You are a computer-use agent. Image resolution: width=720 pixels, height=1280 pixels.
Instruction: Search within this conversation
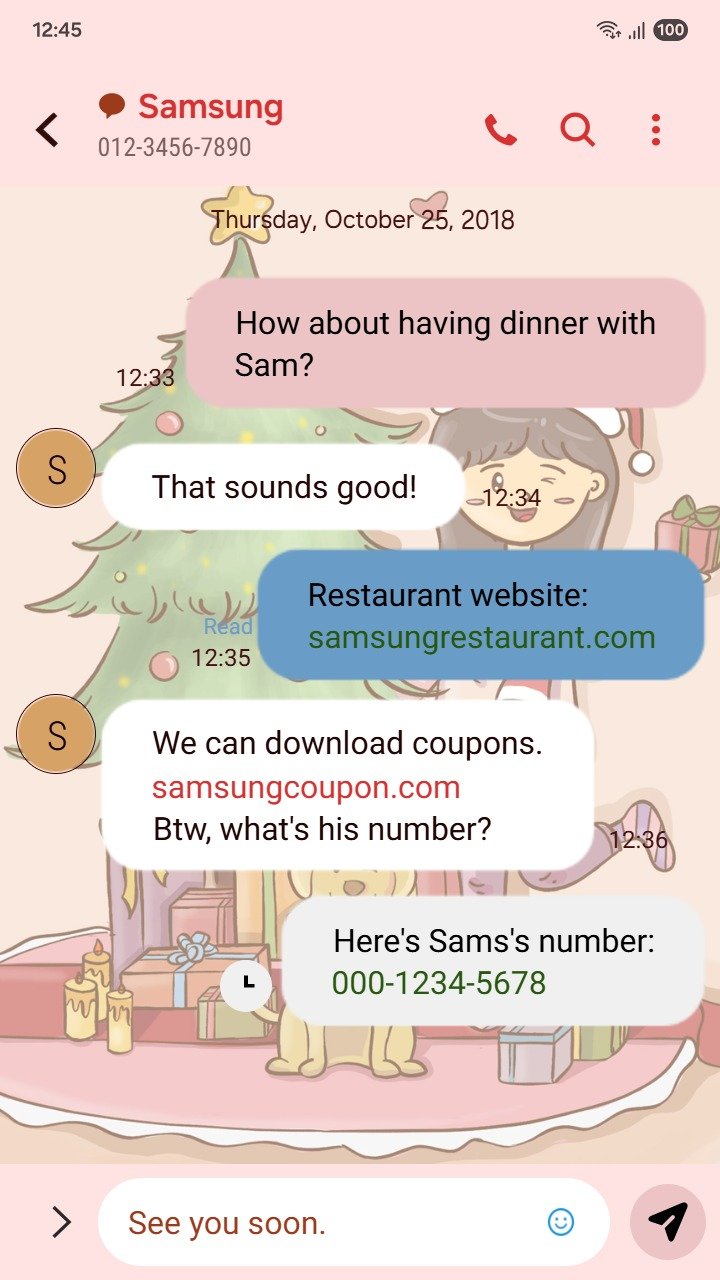click(x=577, y=130)
